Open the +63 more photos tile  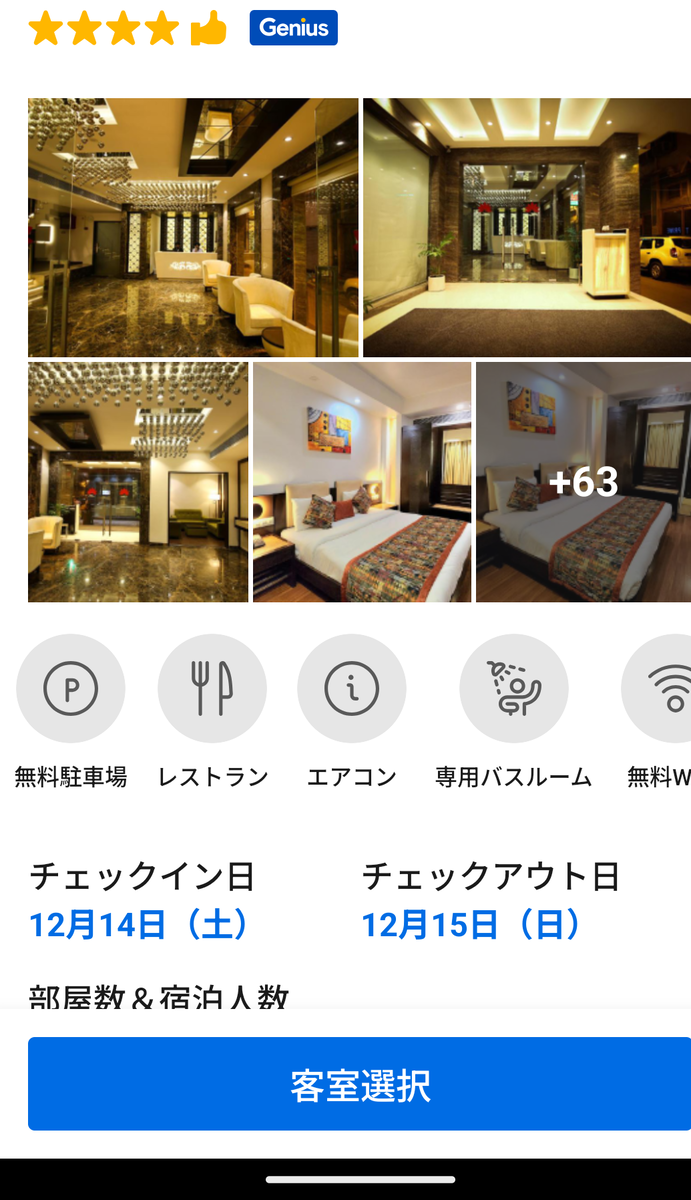(x=583, y=482)
